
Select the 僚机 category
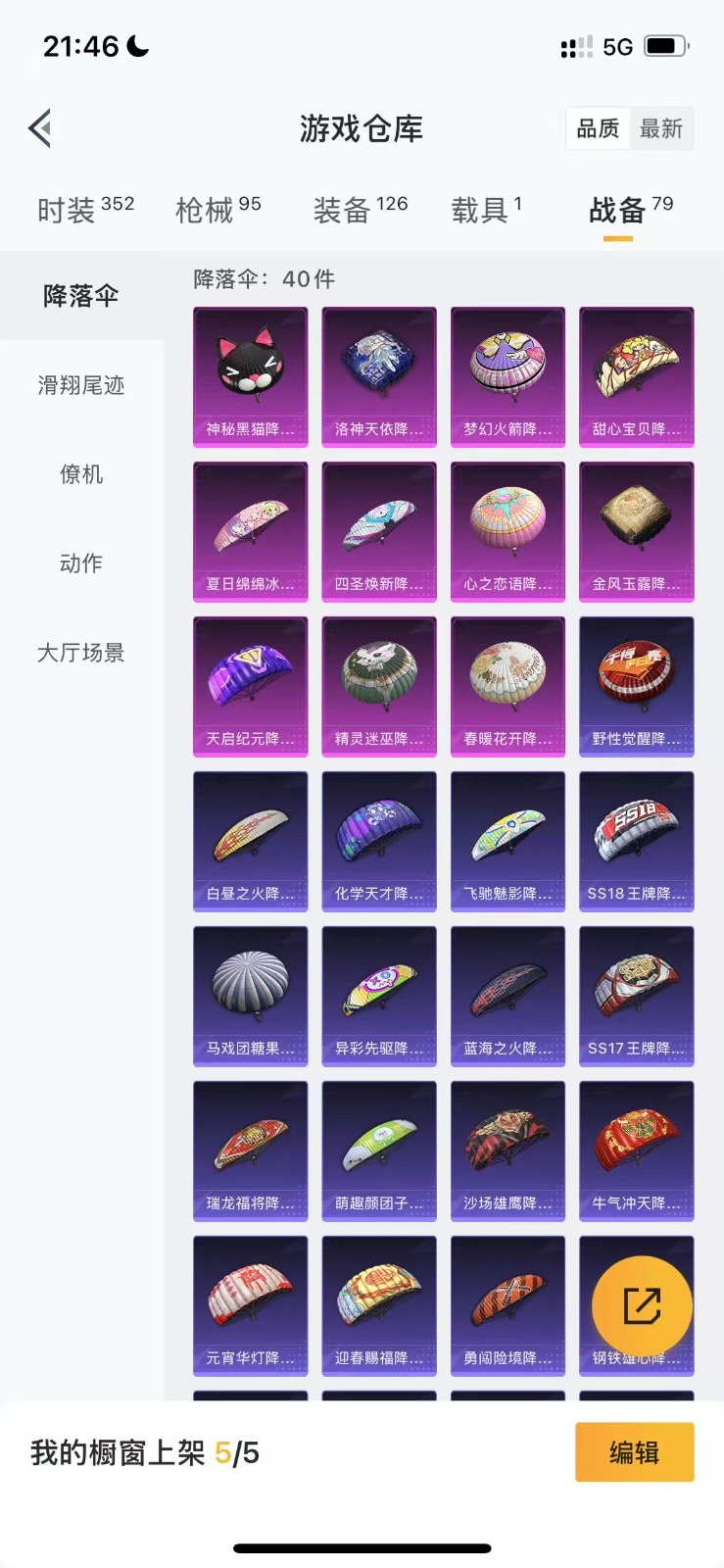[81, 474]
